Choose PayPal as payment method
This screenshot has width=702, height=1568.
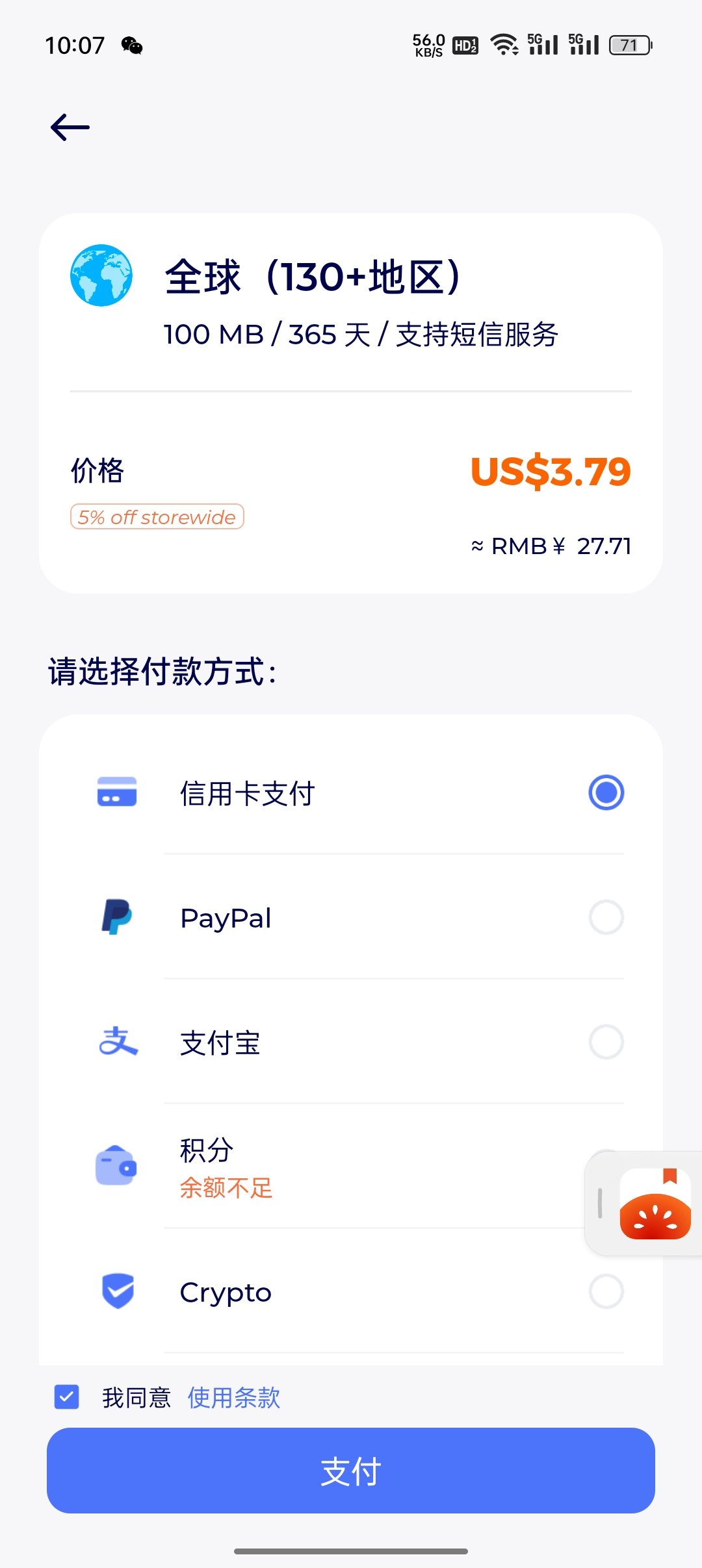[606, 917]
